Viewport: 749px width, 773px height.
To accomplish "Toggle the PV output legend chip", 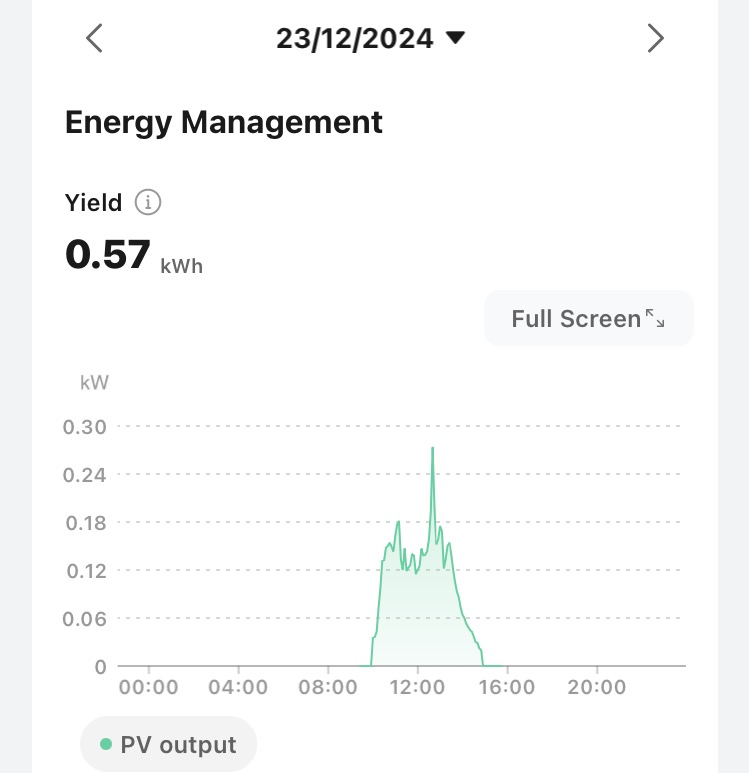I will coord(168,745).
